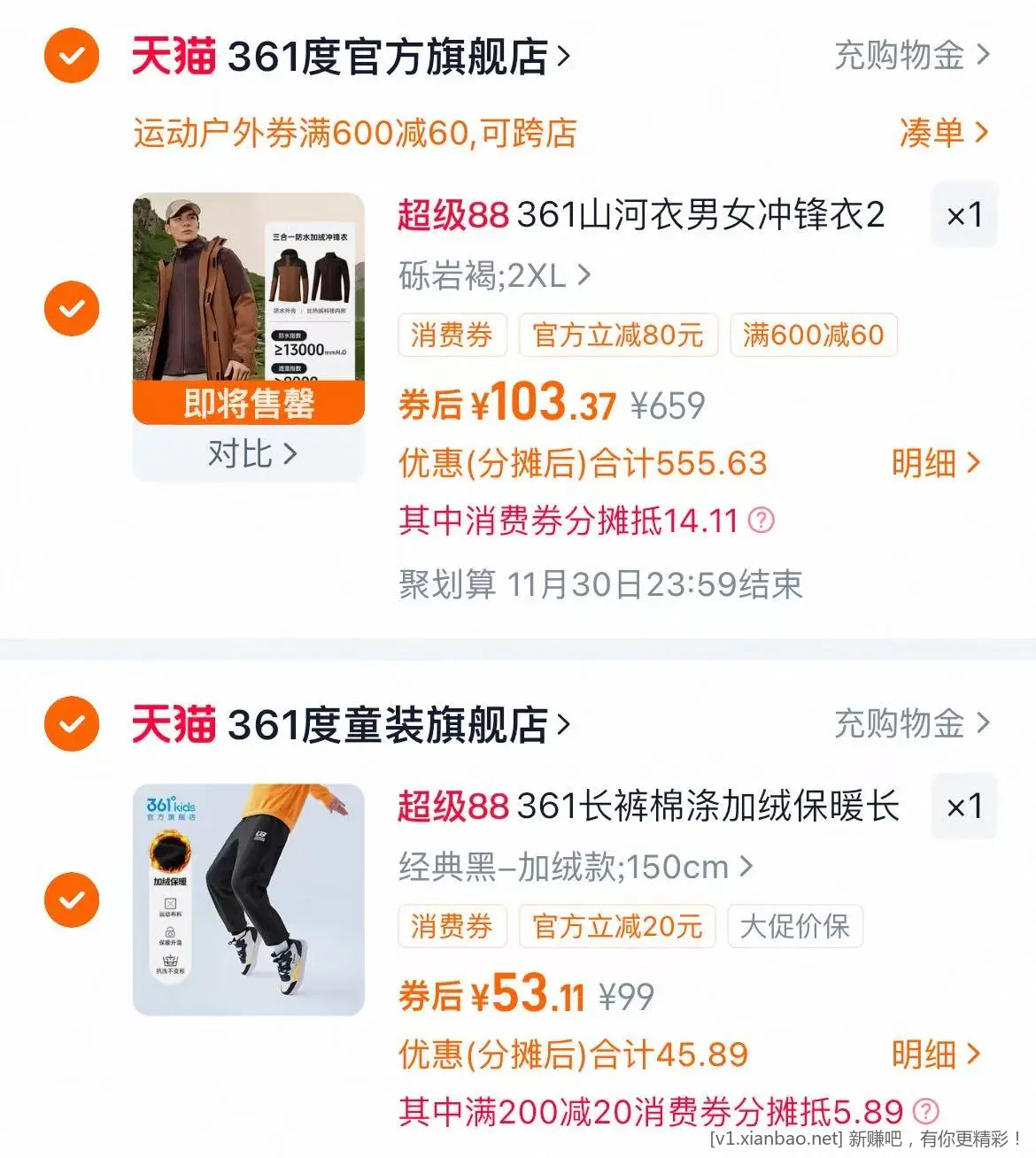The image size is (1036, 1158).
Task: Select the 官方立减80元 promotion tag
Action: tap(617, 335)
